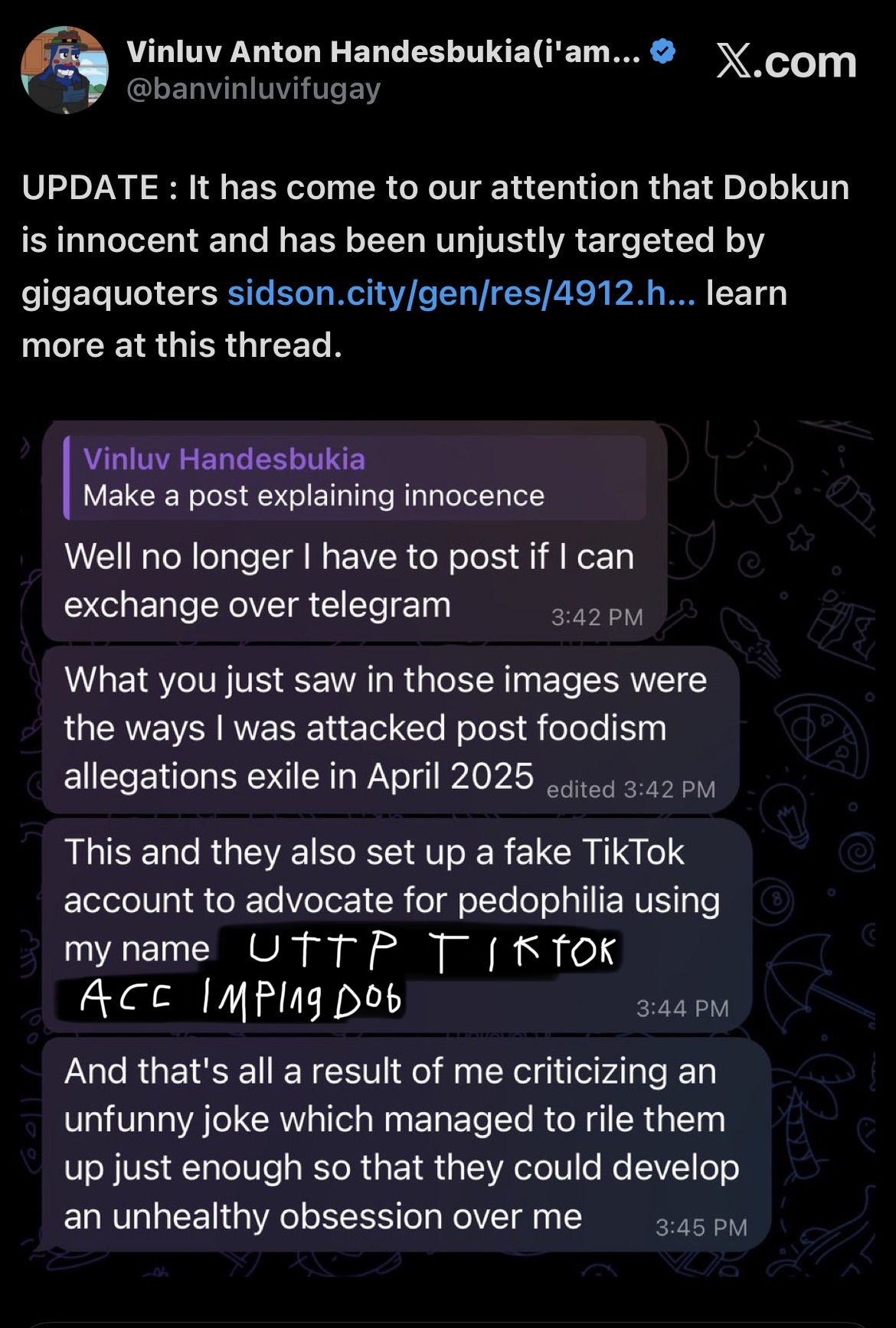The image size is (896, 1328).
Task: Open the sidson.city/gen/res/4912 link
Action: click(x=461, y=293)
